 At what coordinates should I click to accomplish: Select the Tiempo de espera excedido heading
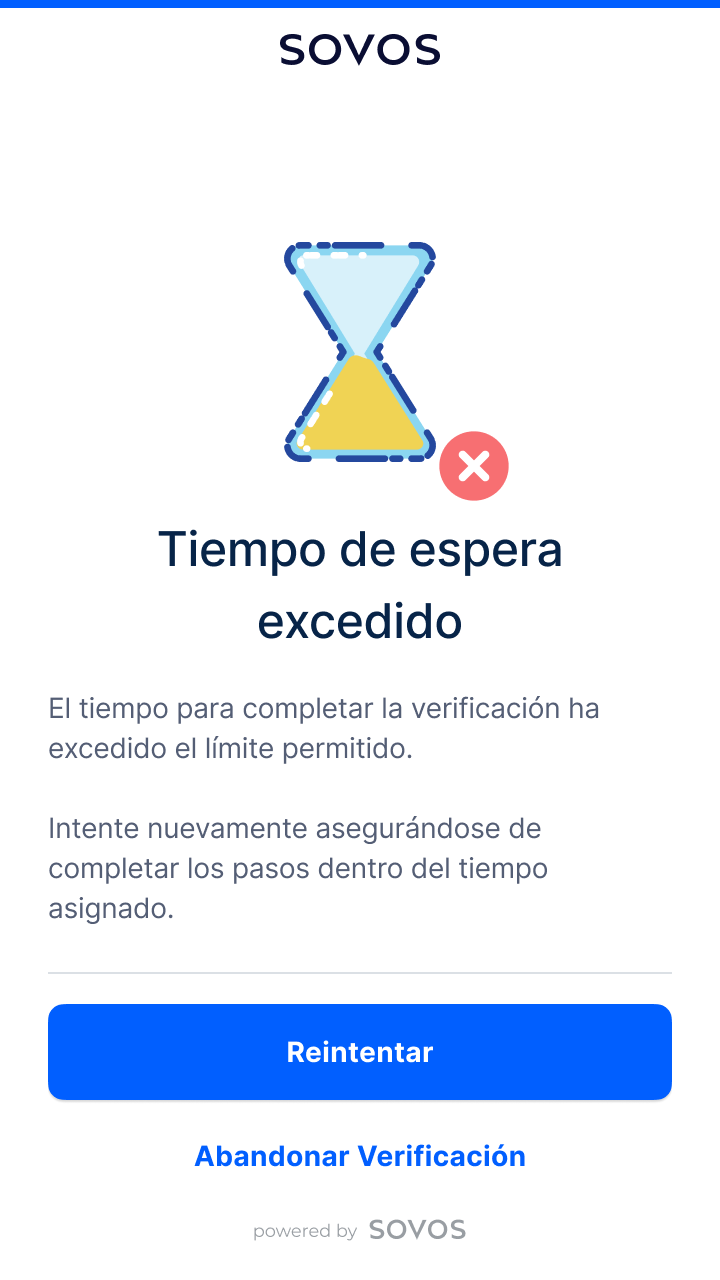coord(360,585)
